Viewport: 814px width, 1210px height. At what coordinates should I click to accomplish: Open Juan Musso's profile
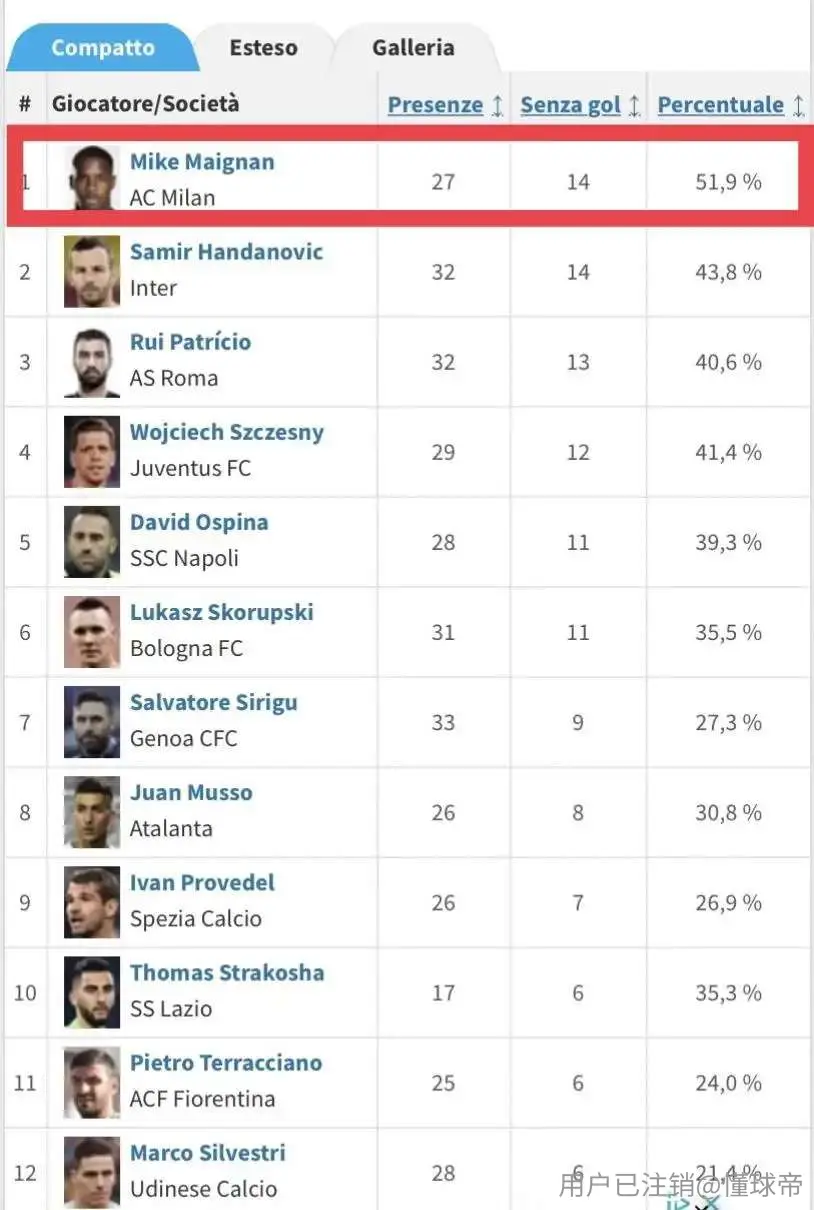(191, 792)
